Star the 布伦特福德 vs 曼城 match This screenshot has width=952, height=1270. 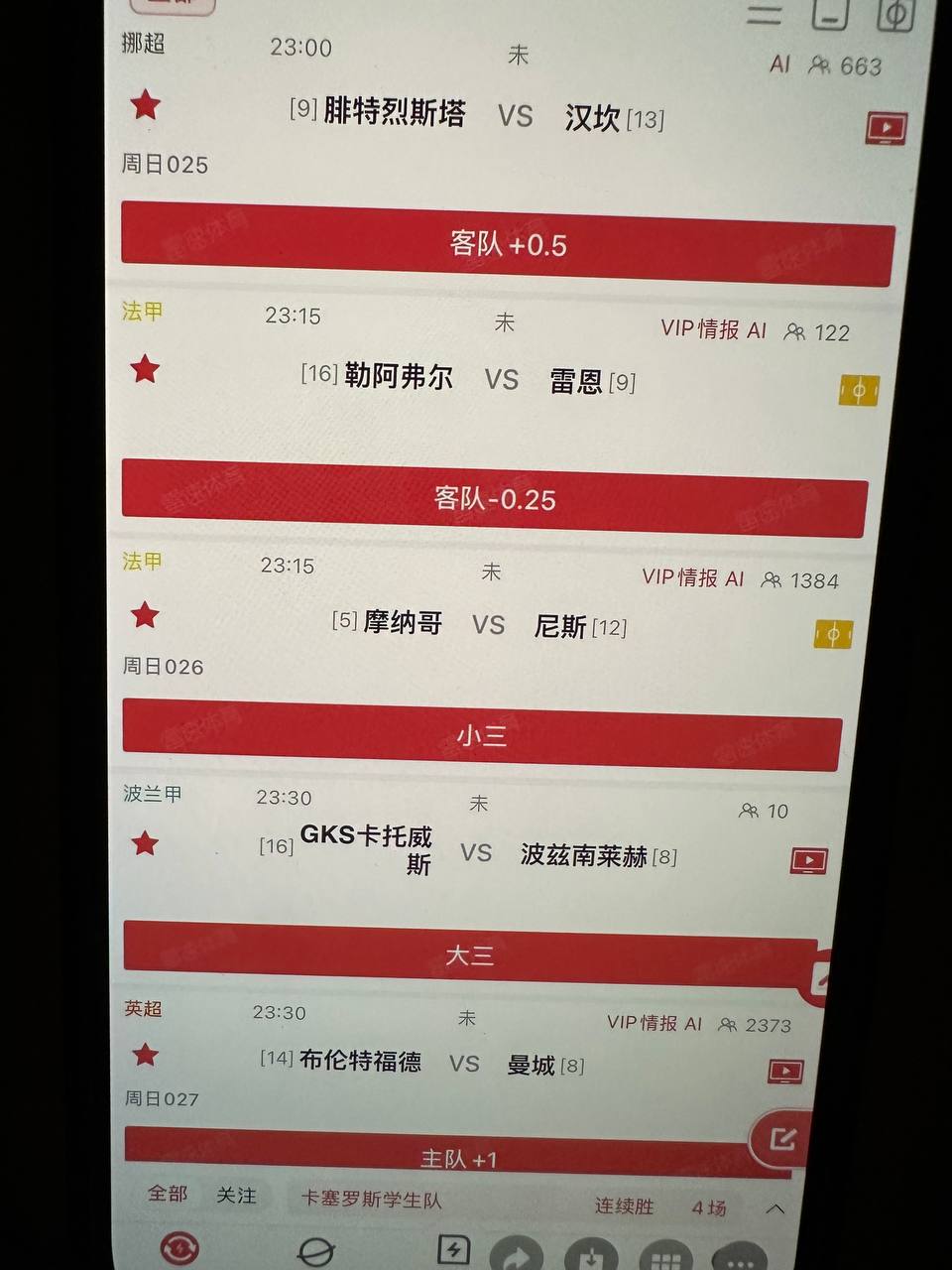[x=145, y=1054]
